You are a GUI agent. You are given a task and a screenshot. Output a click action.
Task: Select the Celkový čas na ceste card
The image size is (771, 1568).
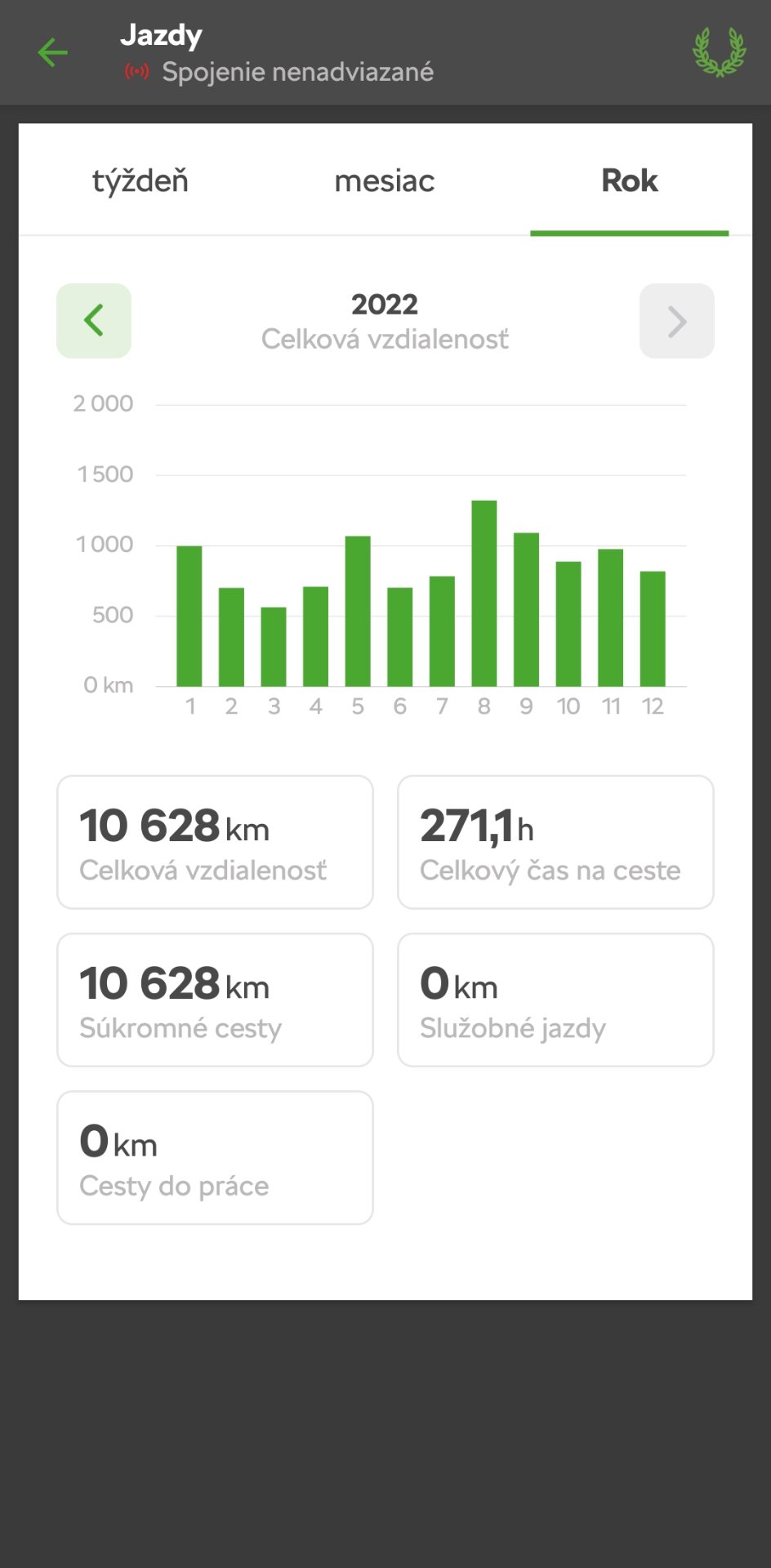tap(555, 842)
